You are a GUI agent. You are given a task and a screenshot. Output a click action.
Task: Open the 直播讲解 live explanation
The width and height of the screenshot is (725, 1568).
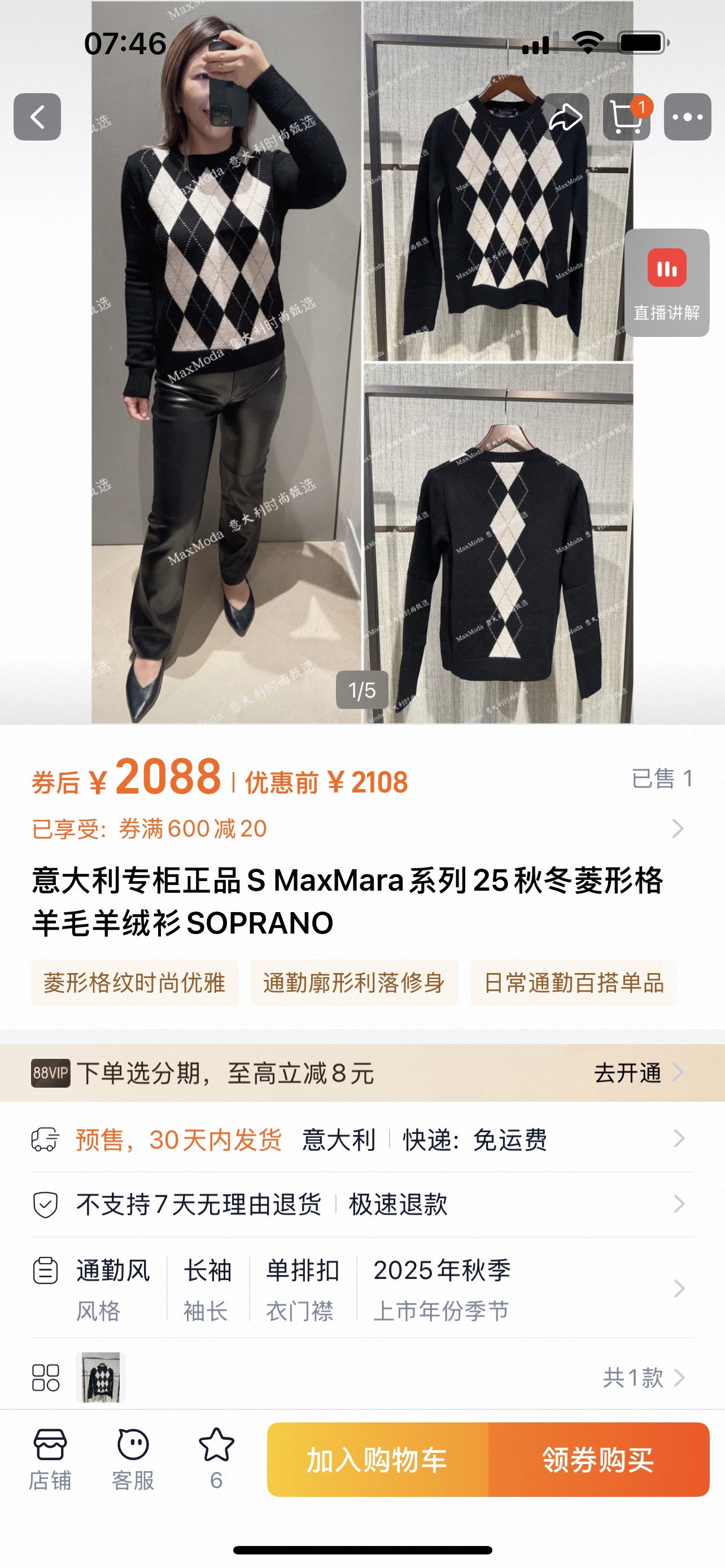(667, 283)
